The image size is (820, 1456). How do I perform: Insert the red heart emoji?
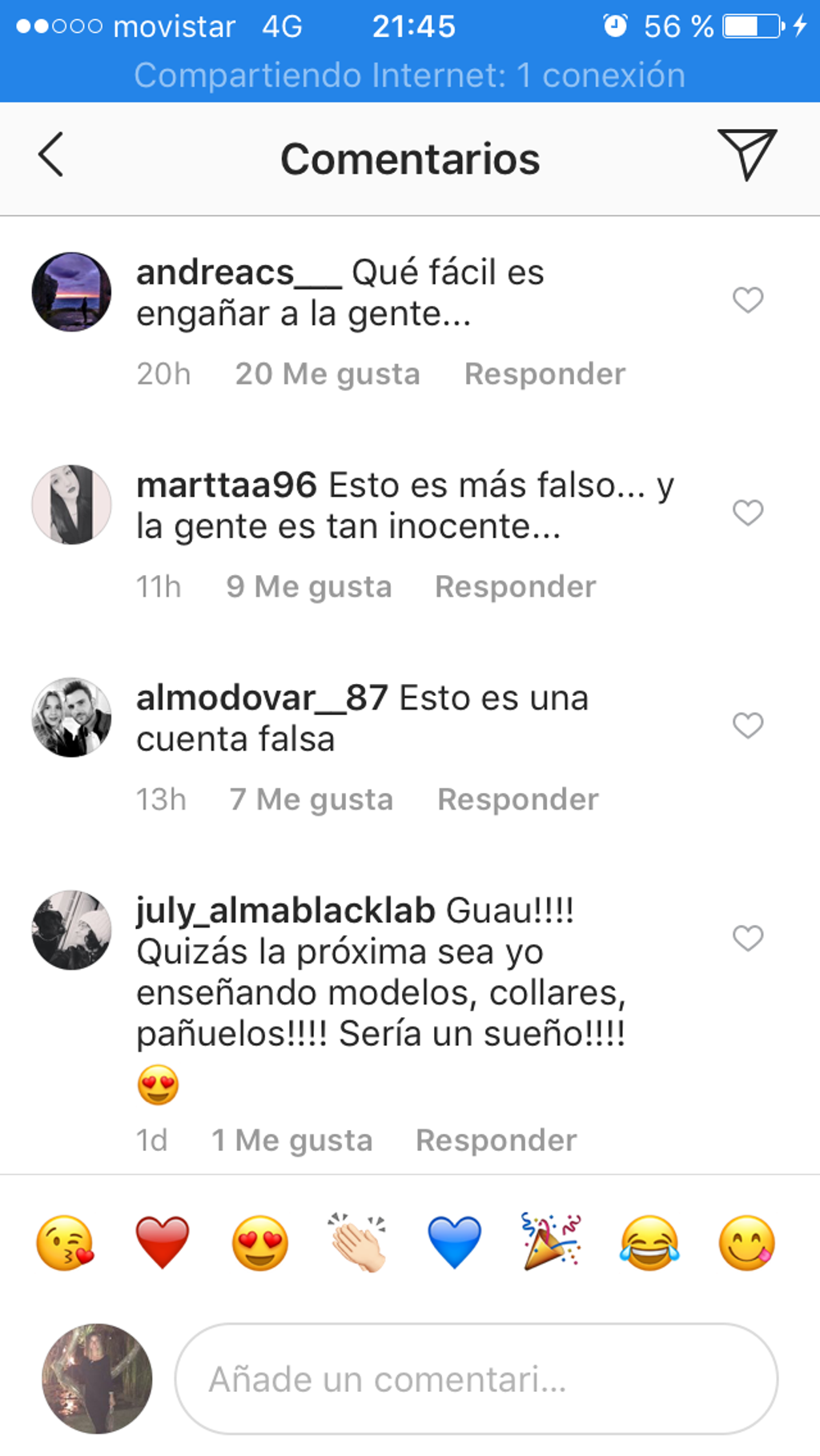tap(163, 1242)
